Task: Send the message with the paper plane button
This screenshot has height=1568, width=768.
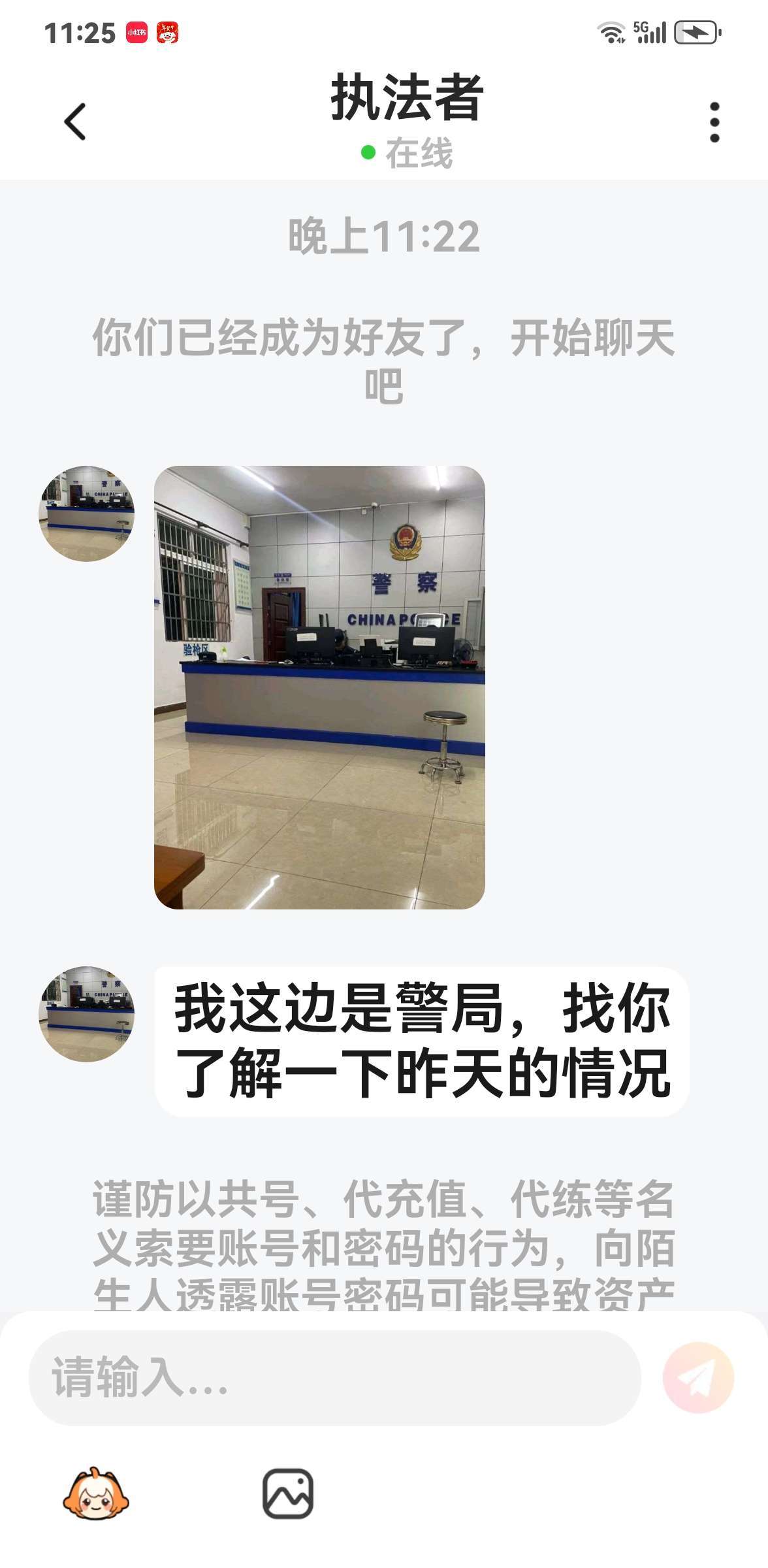Action: [697, 1378]
